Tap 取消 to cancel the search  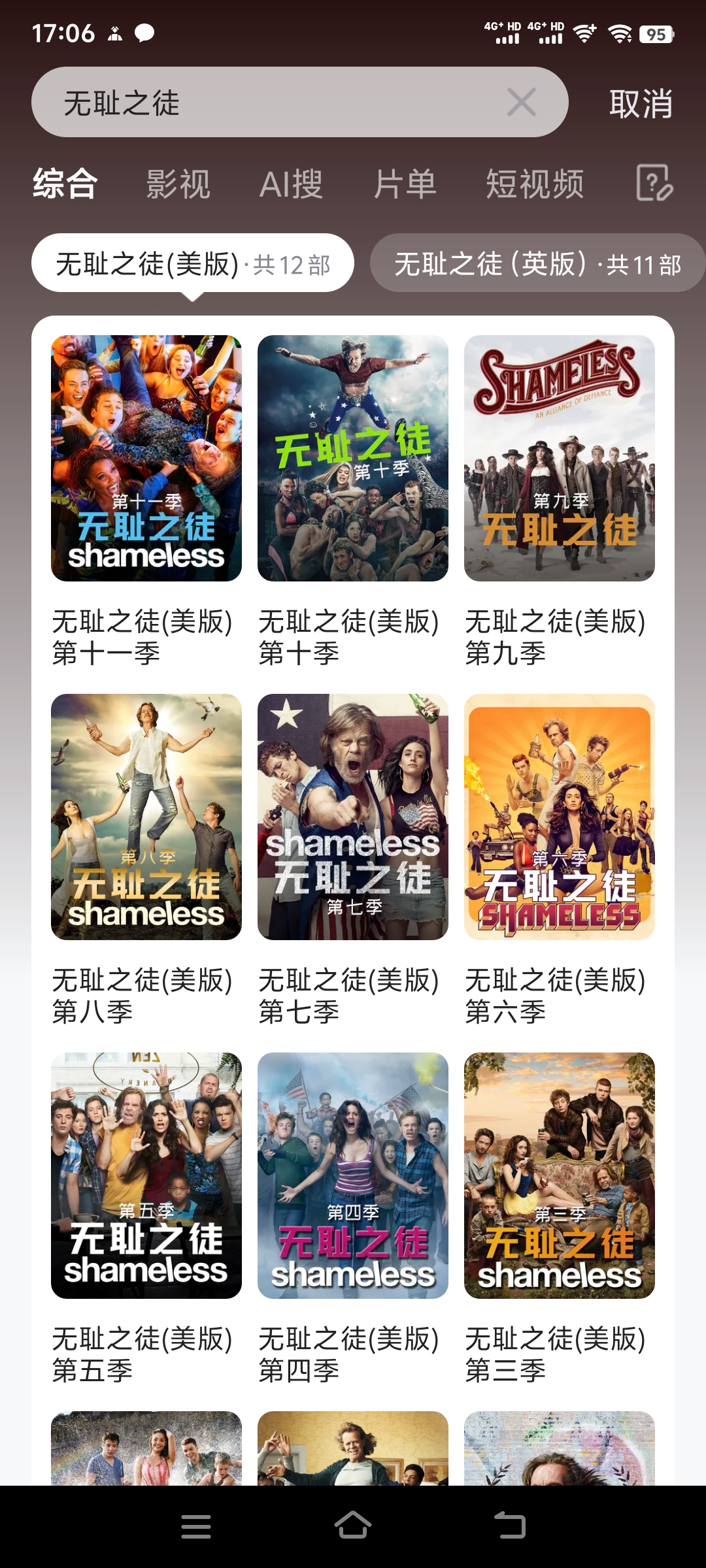[x=640, y=103]
